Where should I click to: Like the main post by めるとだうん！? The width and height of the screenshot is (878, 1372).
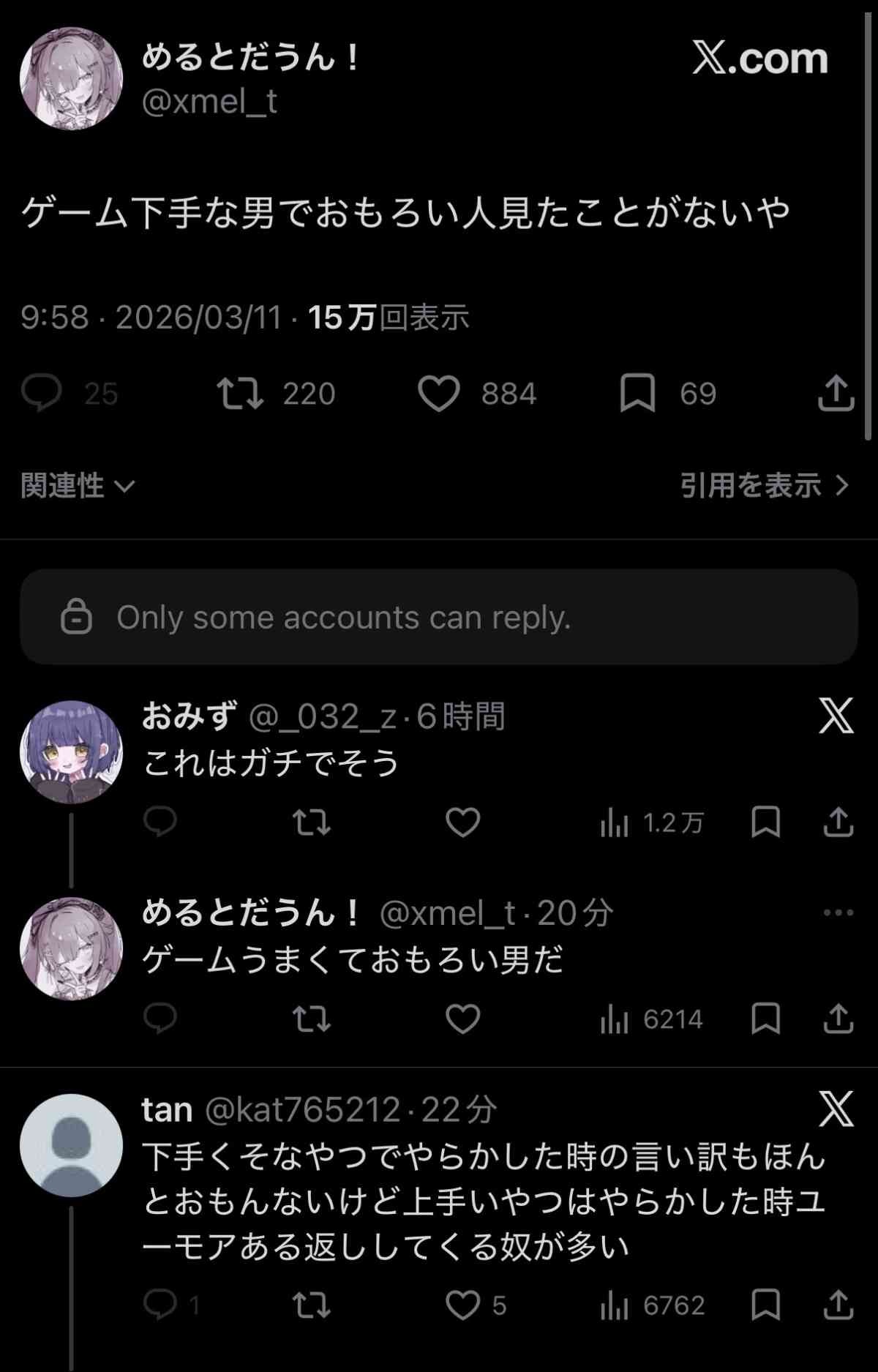pos(439,394)
